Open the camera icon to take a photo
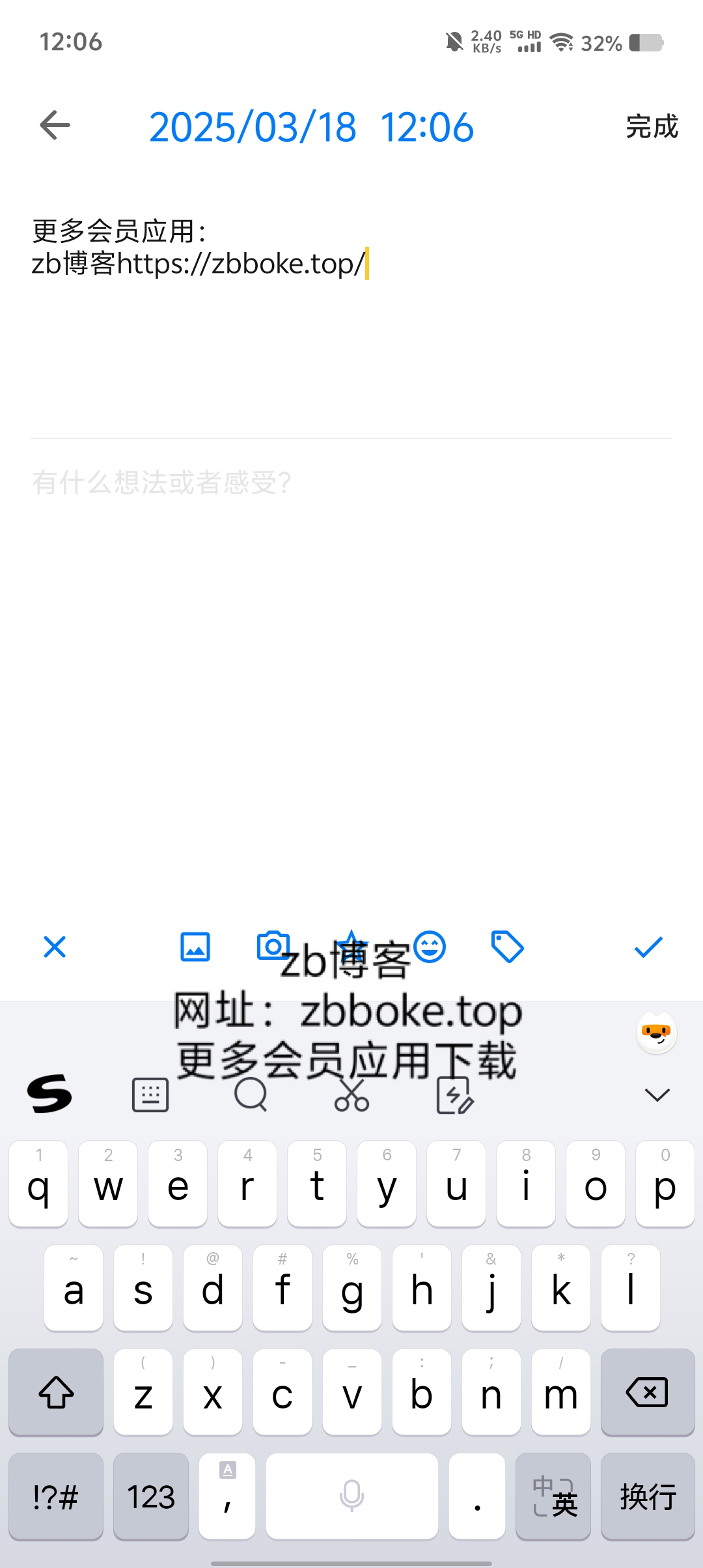 tap(273, 945)
